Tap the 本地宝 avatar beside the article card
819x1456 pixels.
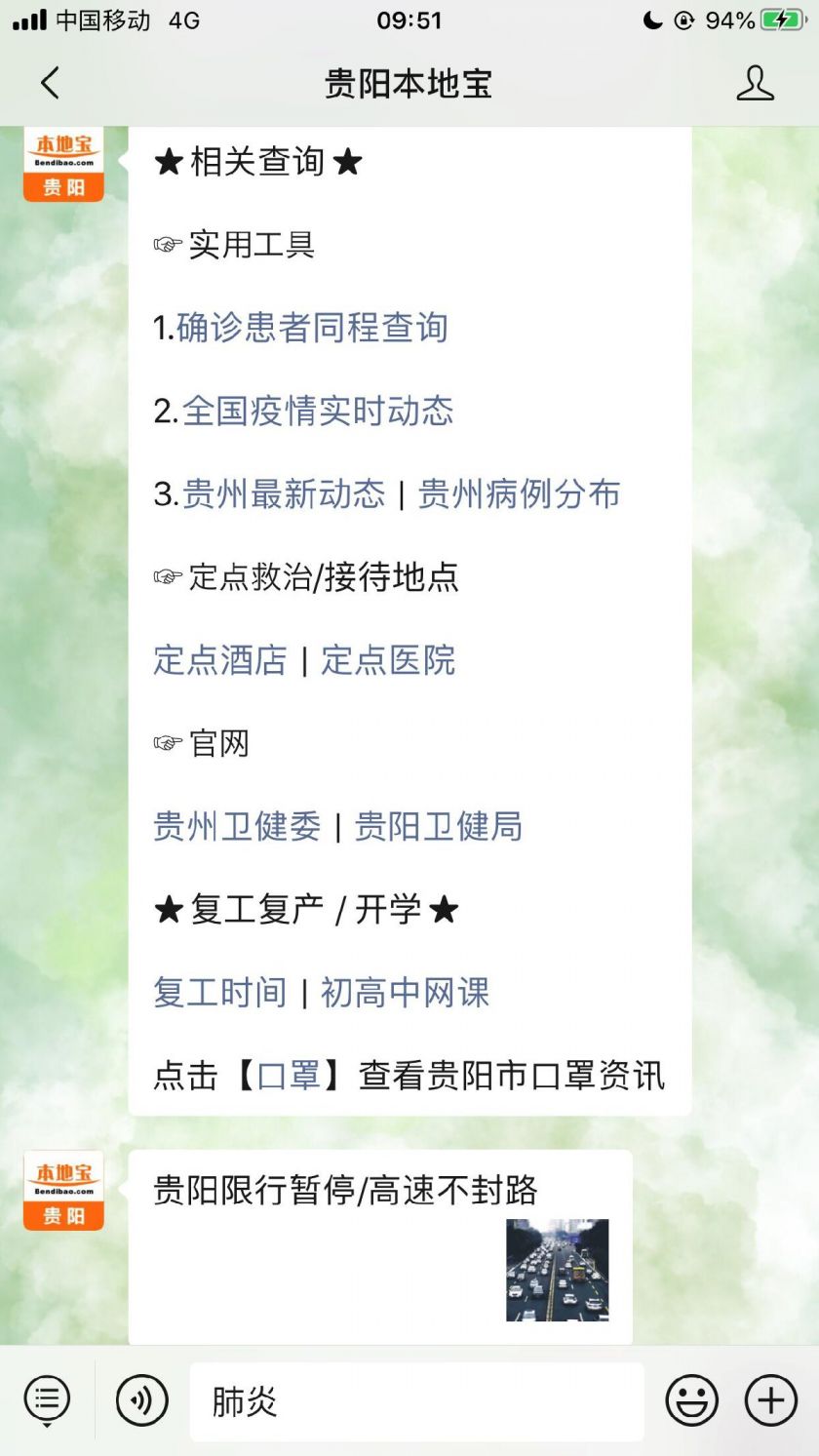click(63, 1190)
